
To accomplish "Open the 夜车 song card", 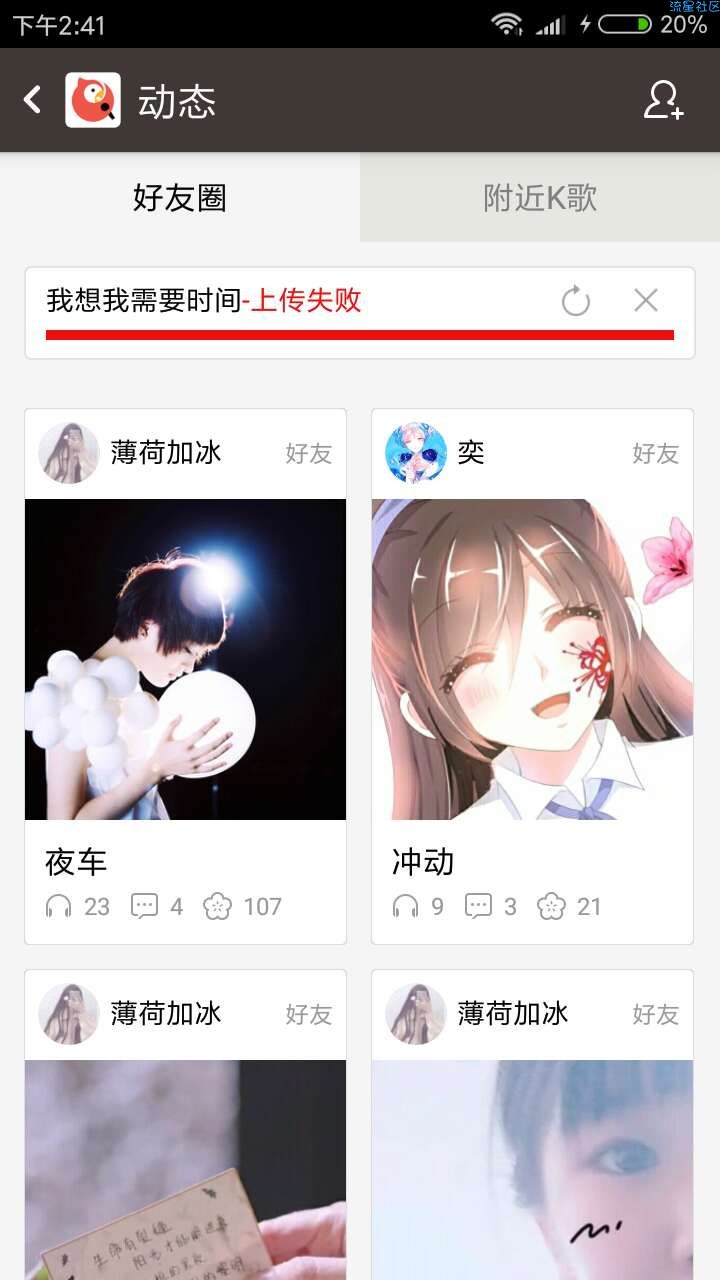I will pyautogui.click(x=185, y=660).
